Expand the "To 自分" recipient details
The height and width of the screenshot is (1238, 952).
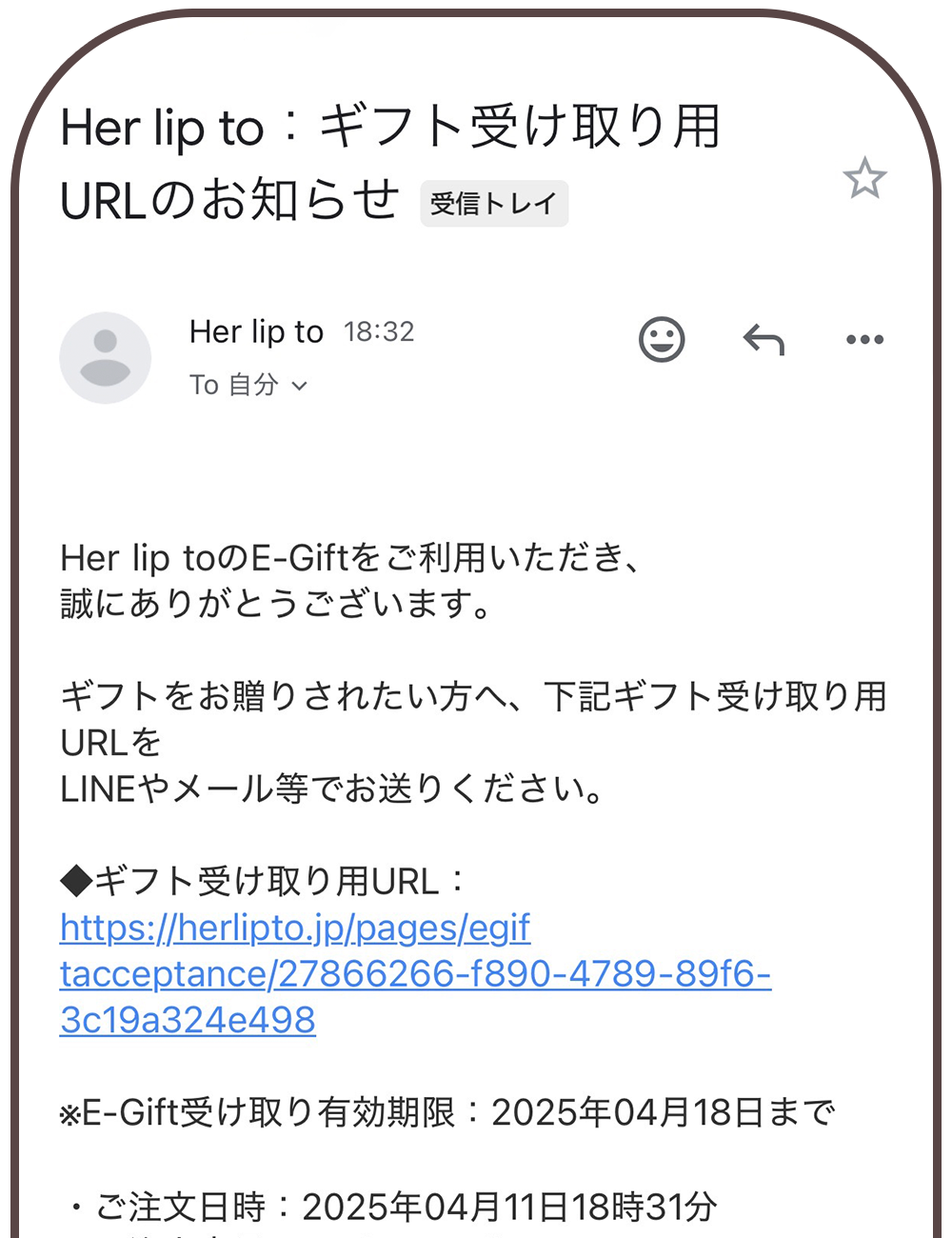[x=248, y=385]
